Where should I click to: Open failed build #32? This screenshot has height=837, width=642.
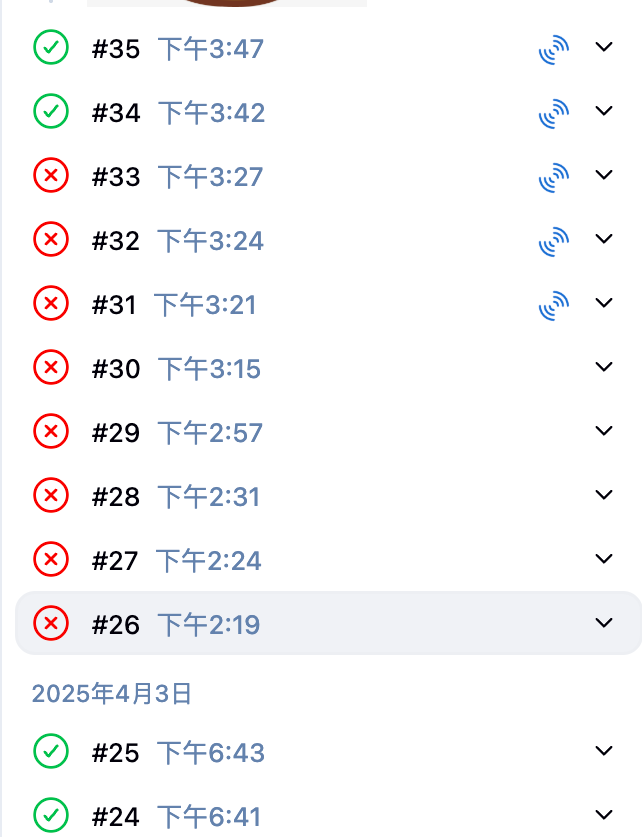pos(116,240)
